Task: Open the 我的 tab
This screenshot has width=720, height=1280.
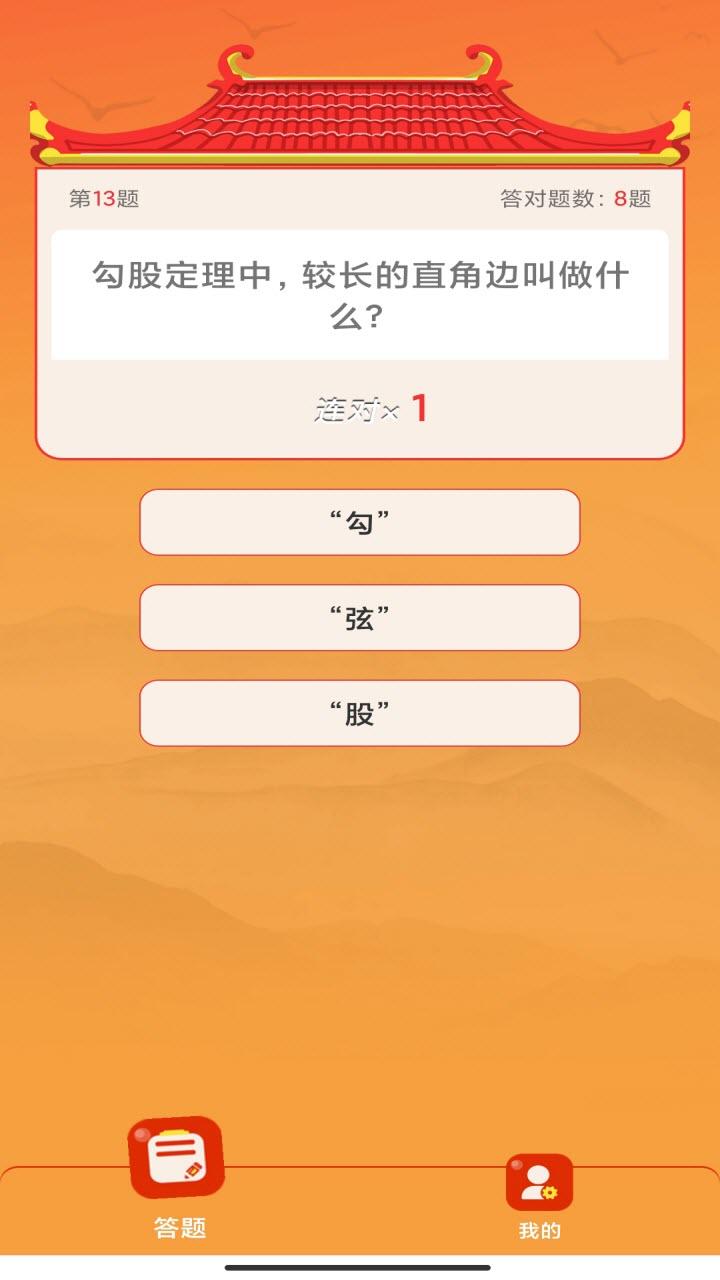Action: 539,1197
